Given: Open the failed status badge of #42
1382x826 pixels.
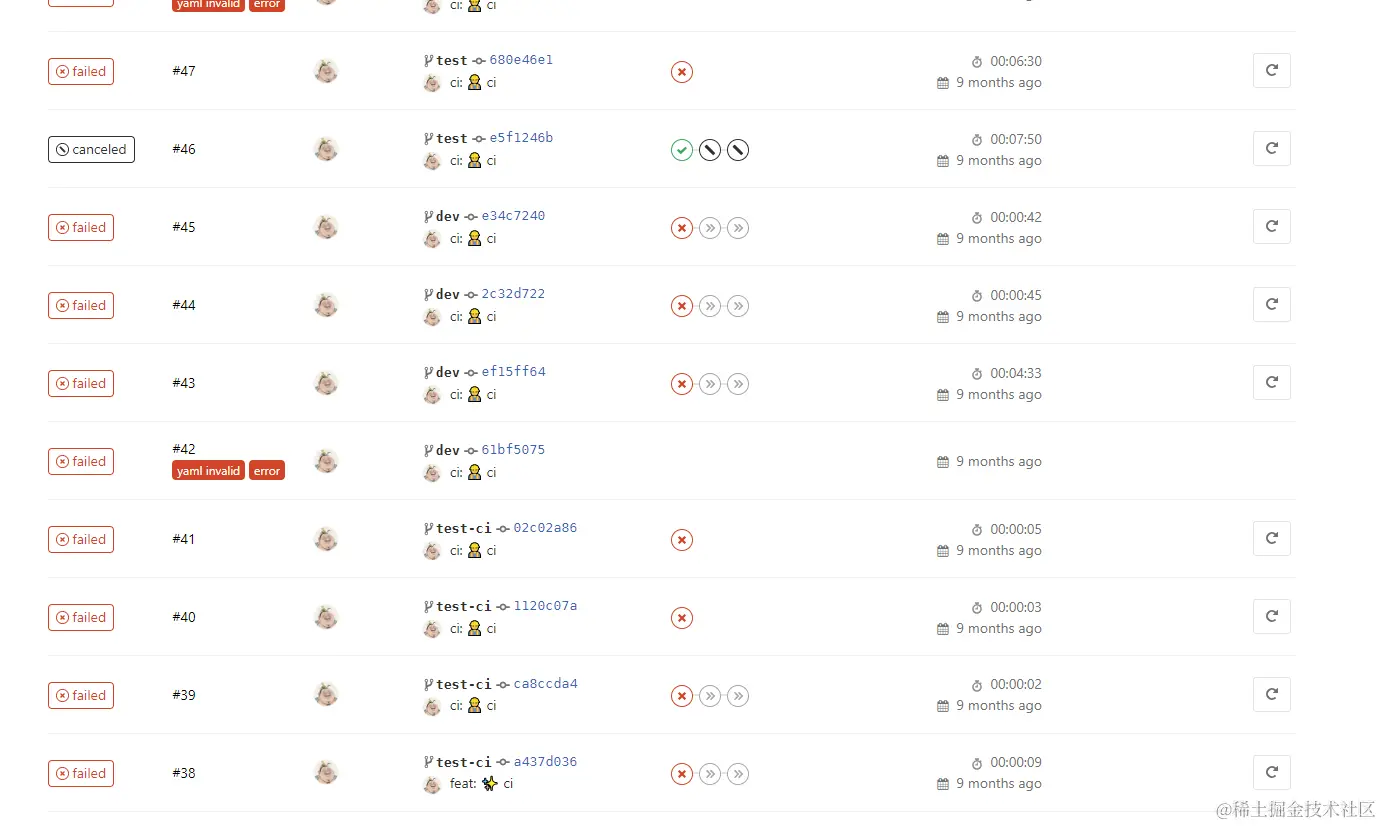Looking at the screenshot, I should coord(81,462).
